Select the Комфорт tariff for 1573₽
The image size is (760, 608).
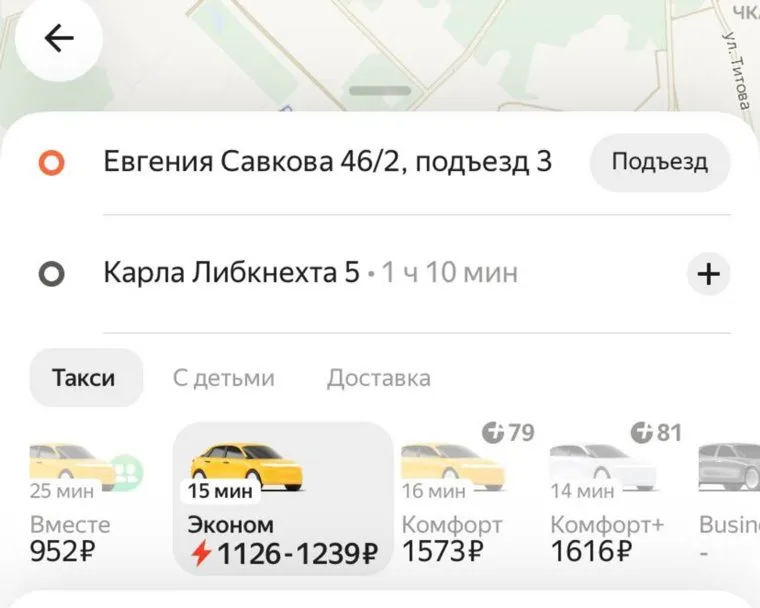455,500
